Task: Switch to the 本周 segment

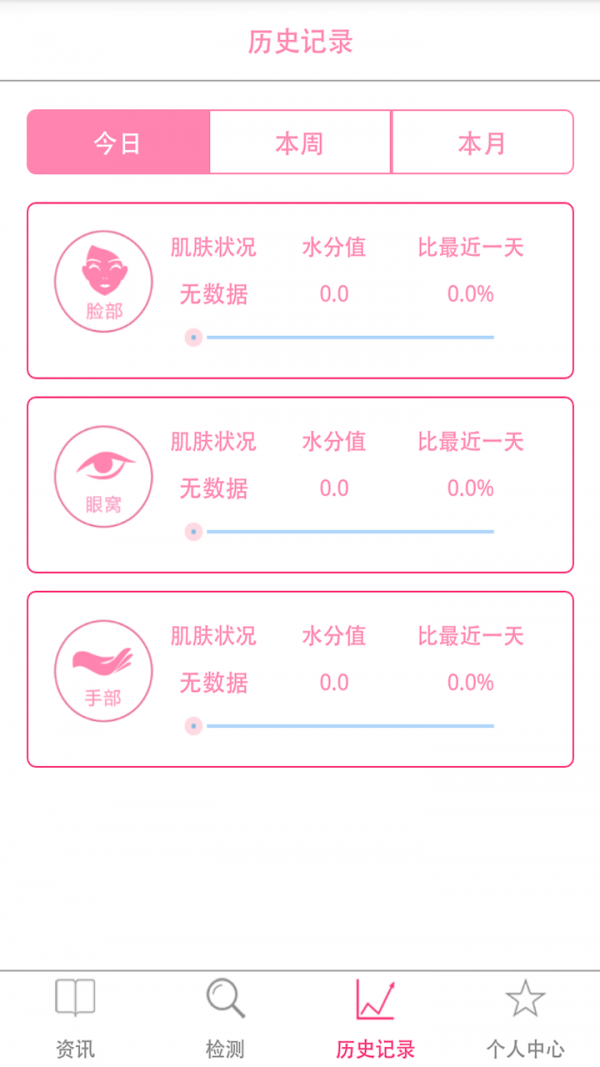Action: tap(300, 142)
